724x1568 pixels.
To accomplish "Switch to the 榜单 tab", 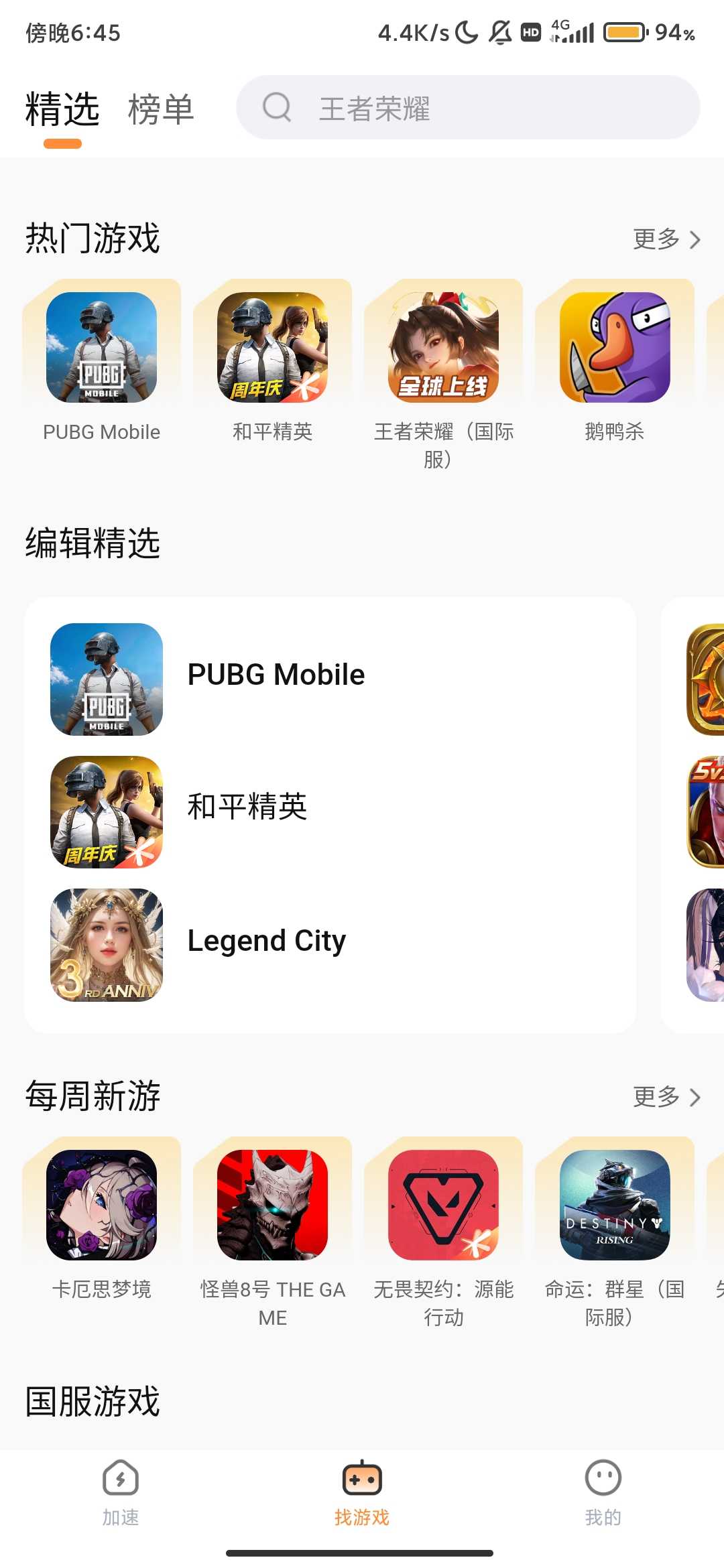I will (161, 109).
